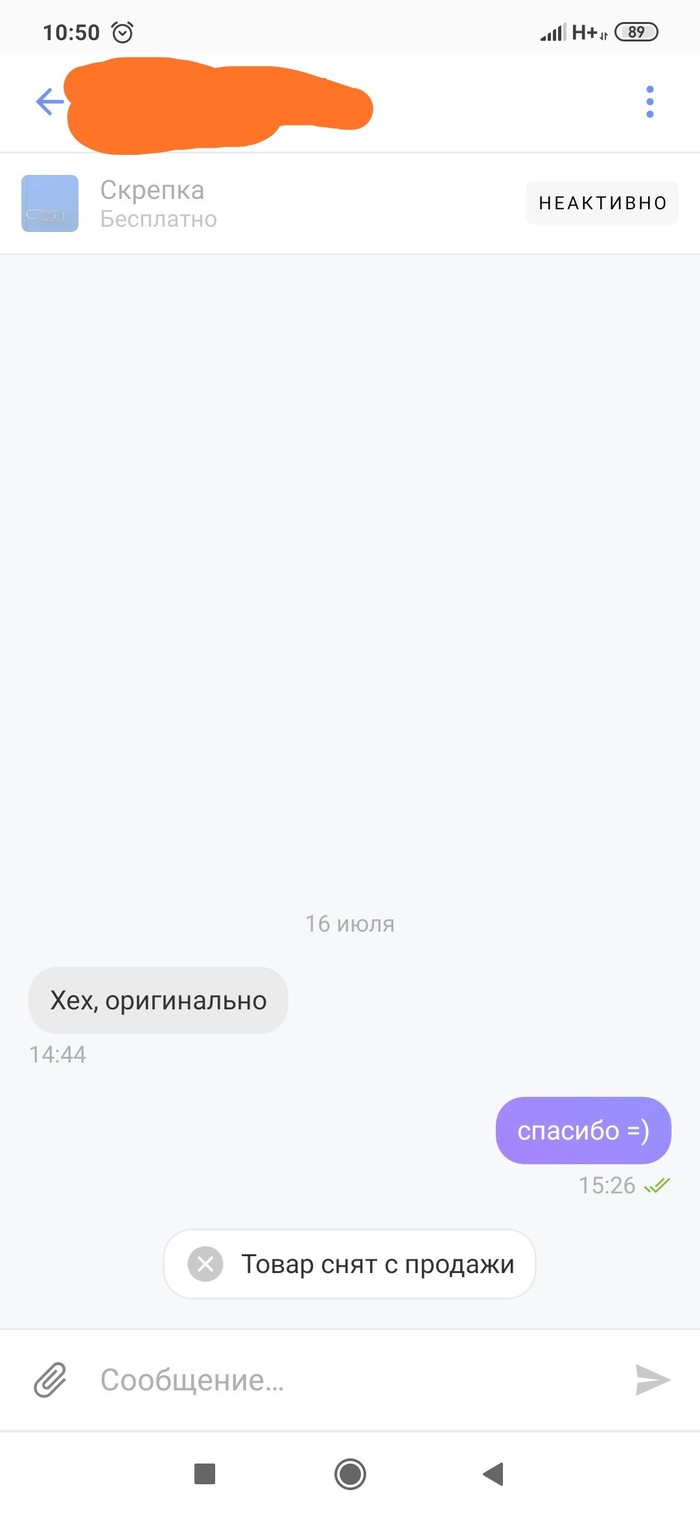Viewport: 700px width, 1516px height.
Task: Go back using the top arrow
Action: (49, 102)
